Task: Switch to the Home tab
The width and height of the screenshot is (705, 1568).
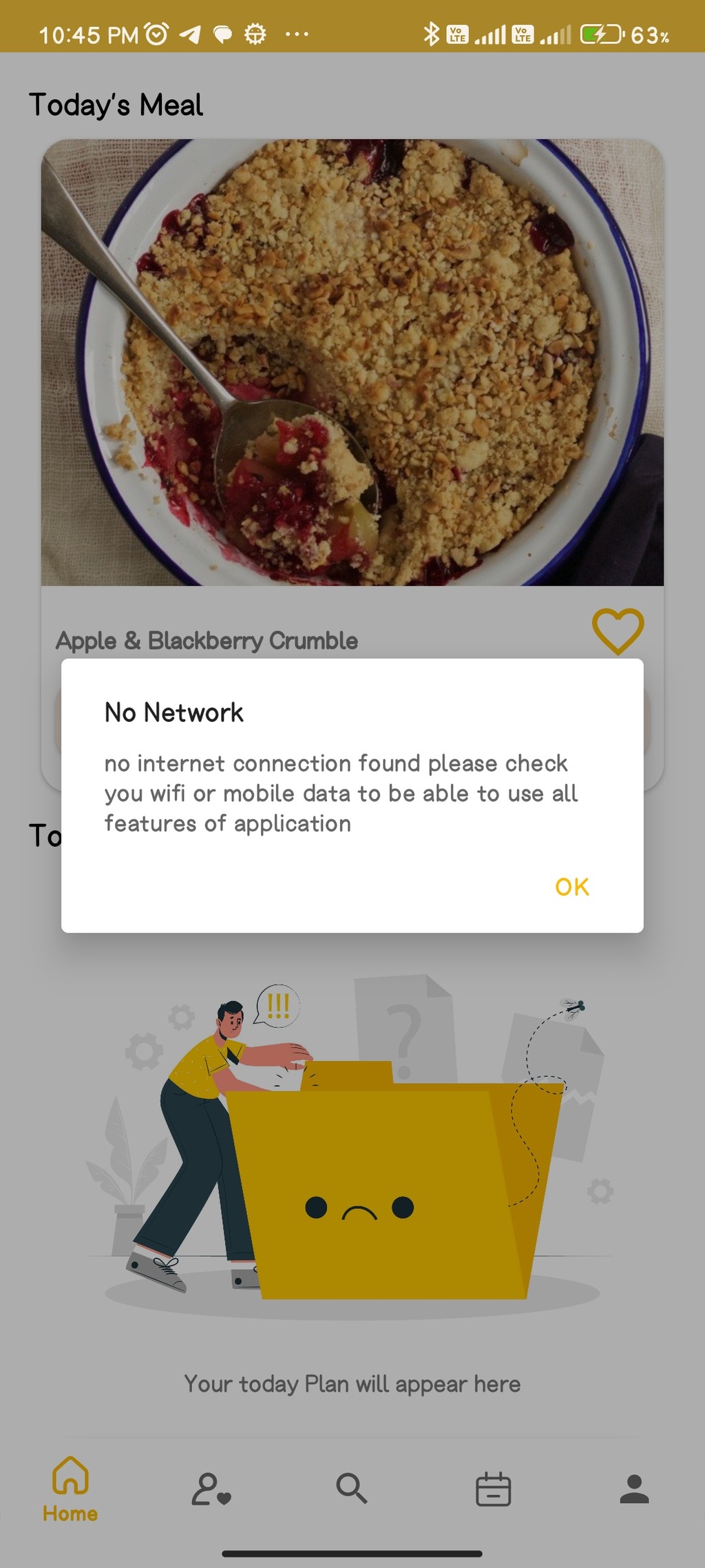Action: (70, 1489)
